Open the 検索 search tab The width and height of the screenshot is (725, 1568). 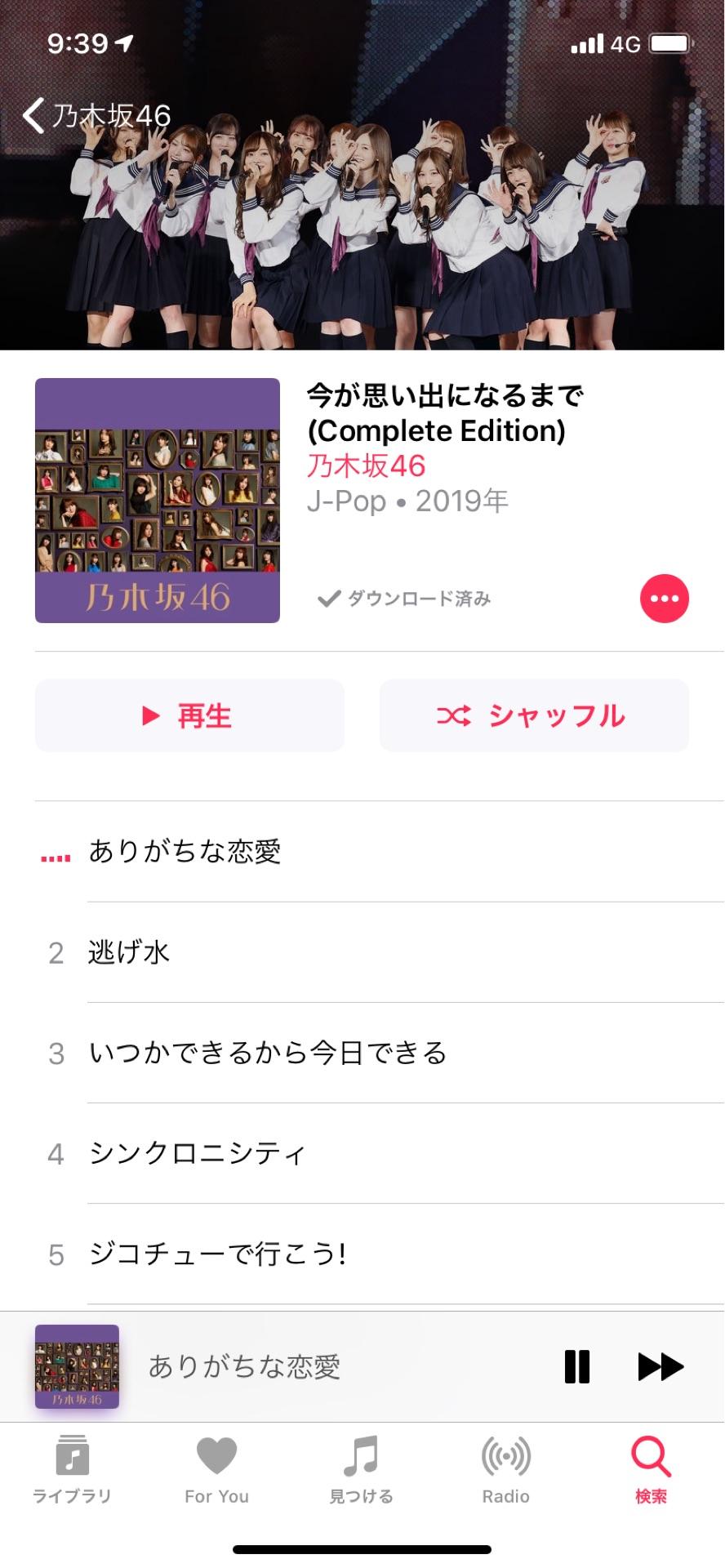(x=651, y=1471)
